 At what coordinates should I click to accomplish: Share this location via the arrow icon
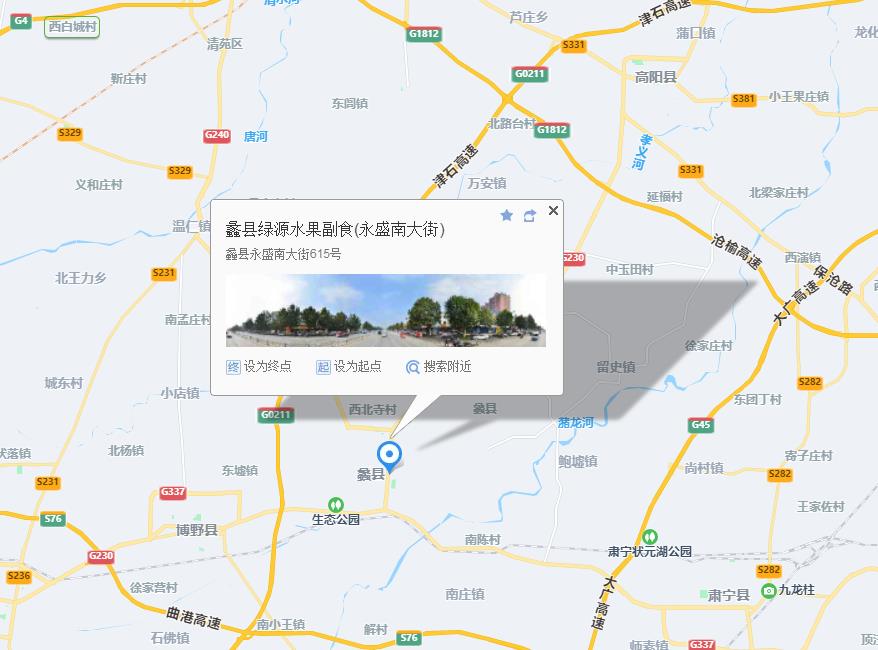point(530,215)
